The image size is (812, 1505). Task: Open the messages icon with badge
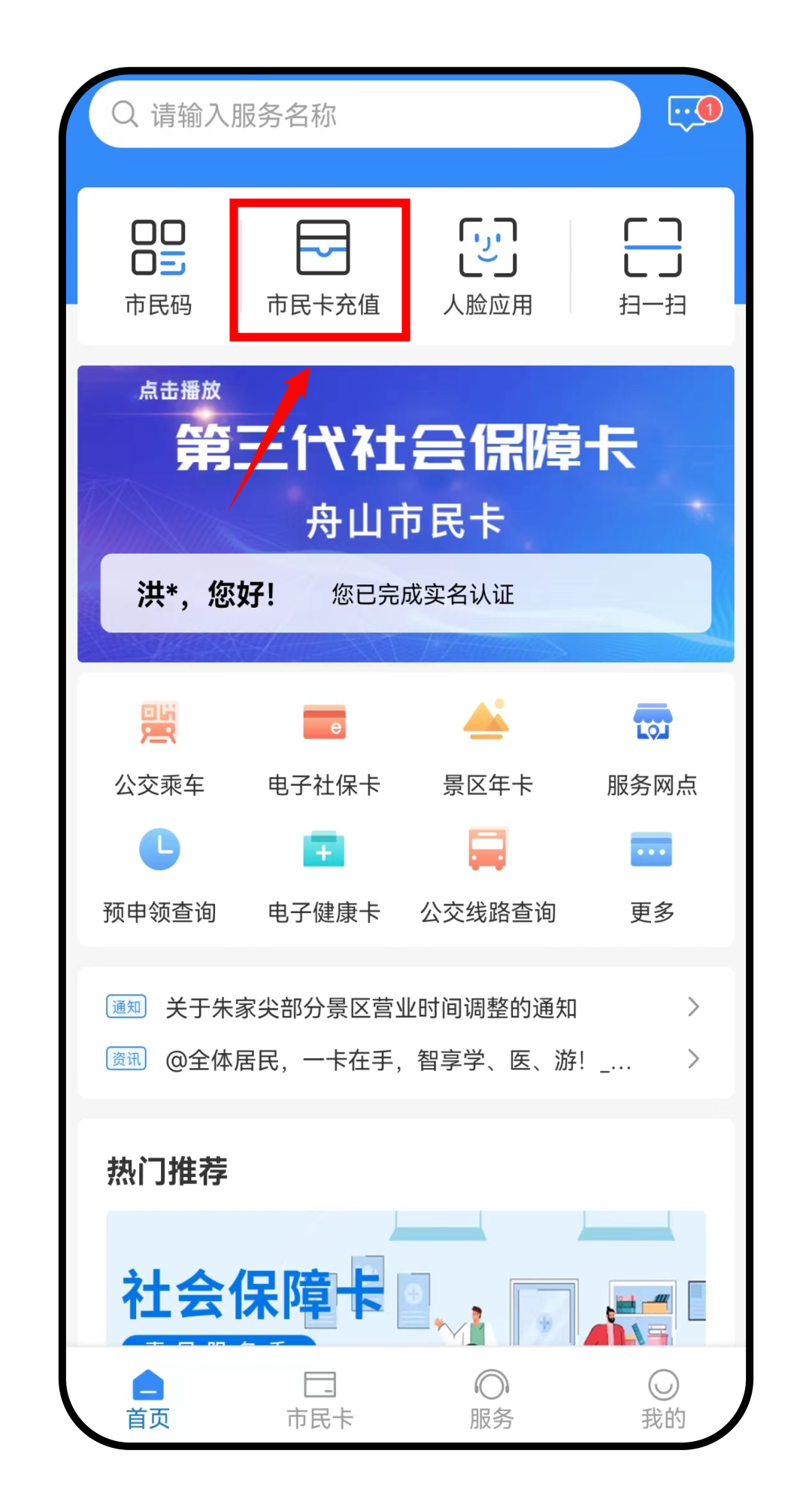(x=689, y=114)
